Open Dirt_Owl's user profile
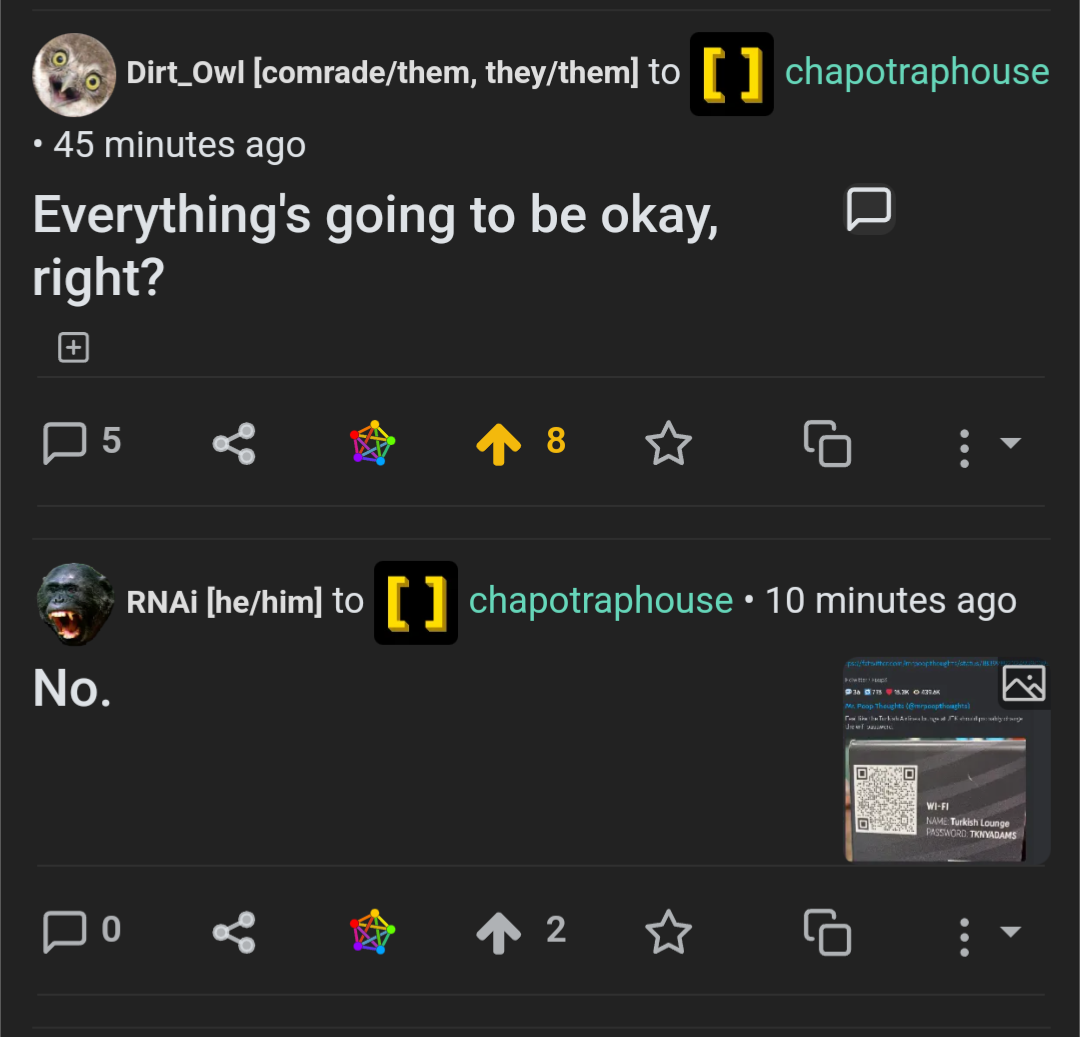The width and height of the screenshot is (1080, 1037). [184, 72]
